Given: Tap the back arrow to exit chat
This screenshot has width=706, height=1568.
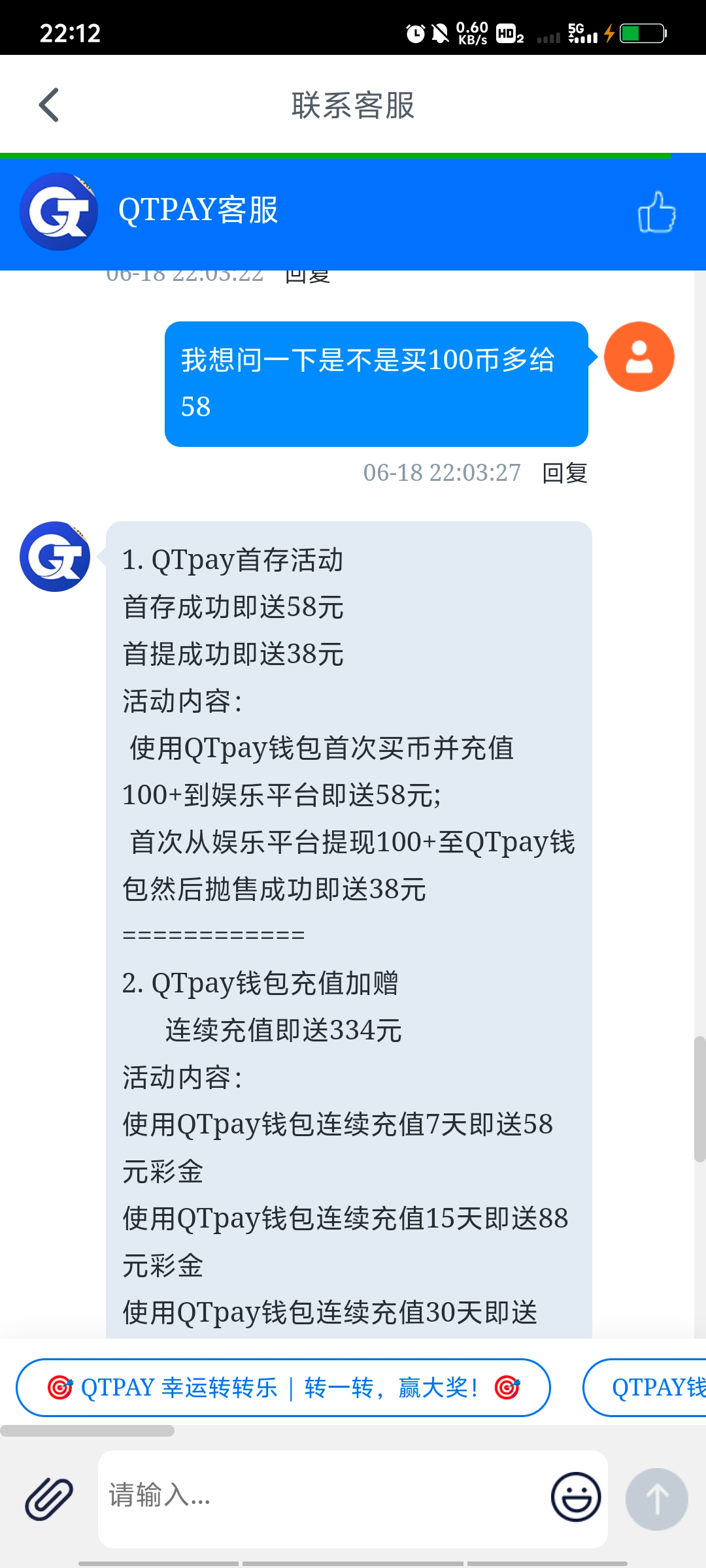Looking at the screenshot, I should pos(48,105).
